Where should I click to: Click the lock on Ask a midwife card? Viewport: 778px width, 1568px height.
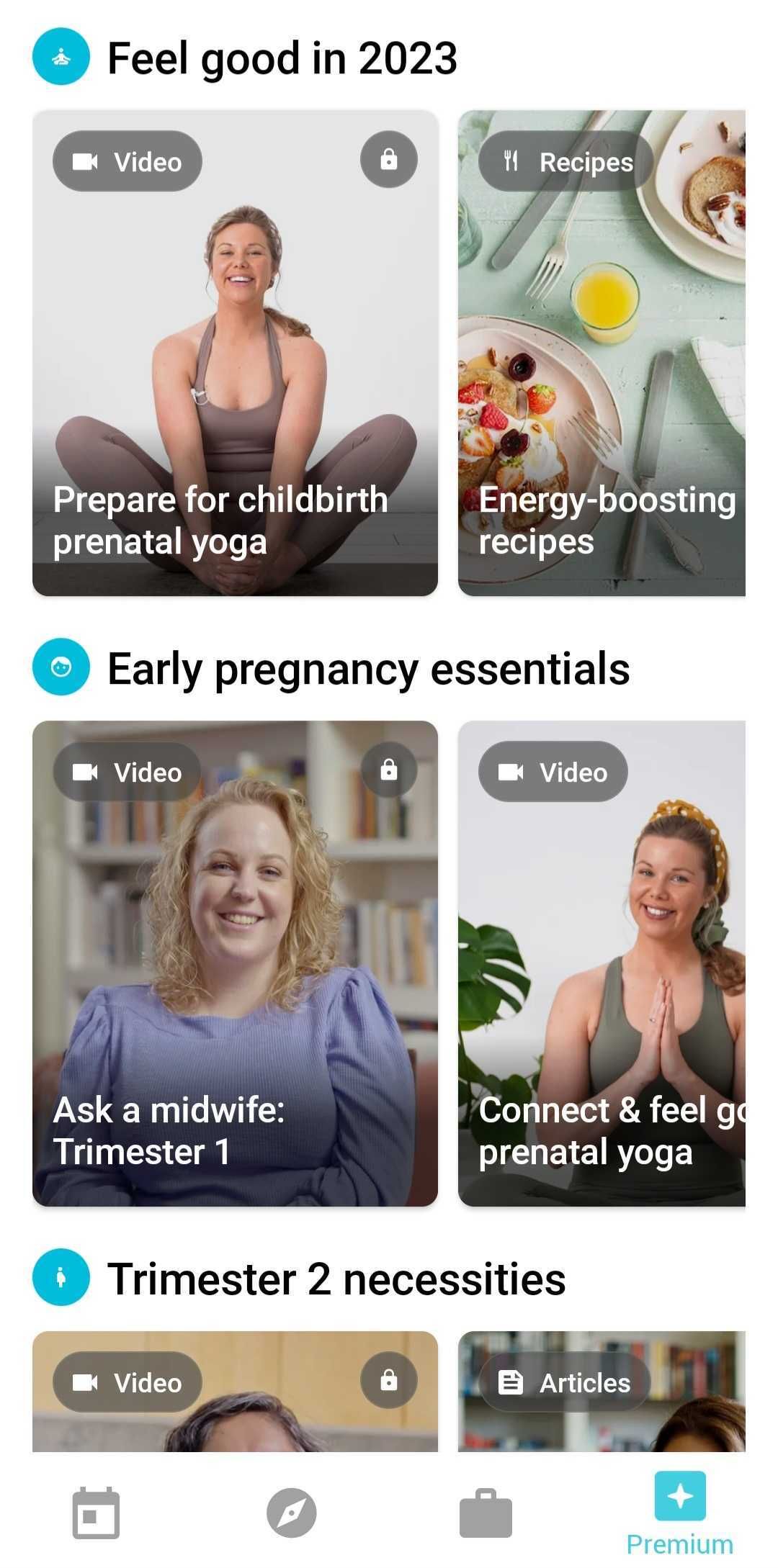click(388, 770)
